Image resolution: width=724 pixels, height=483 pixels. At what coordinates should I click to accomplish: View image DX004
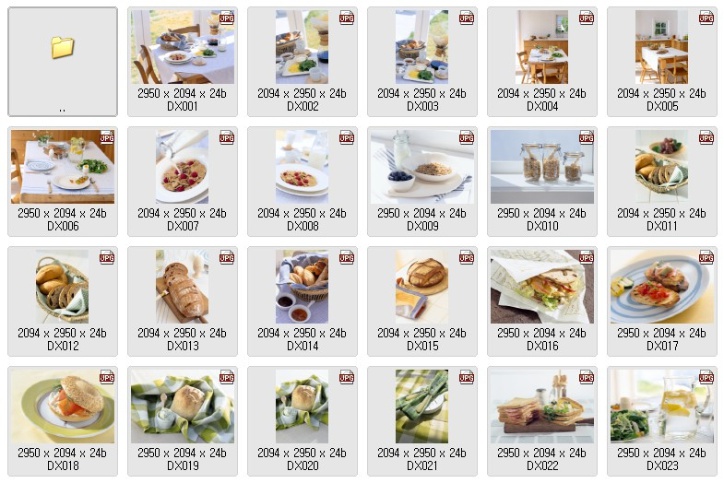click(541, 48)
